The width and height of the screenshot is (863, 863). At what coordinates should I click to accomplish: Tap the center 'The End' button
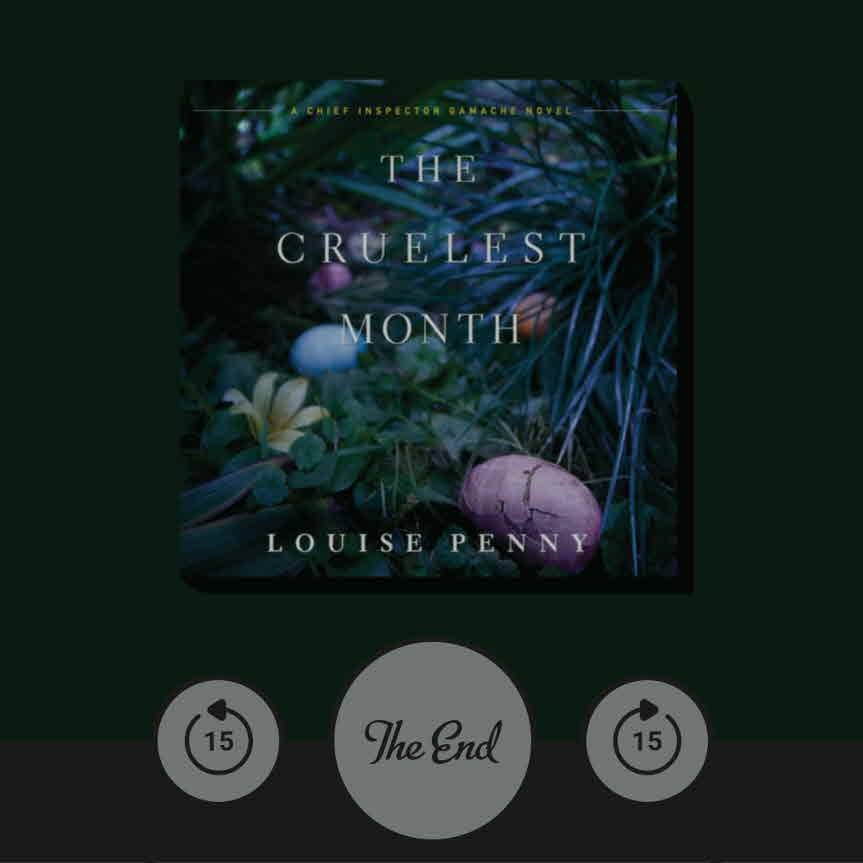coord(432,741)
